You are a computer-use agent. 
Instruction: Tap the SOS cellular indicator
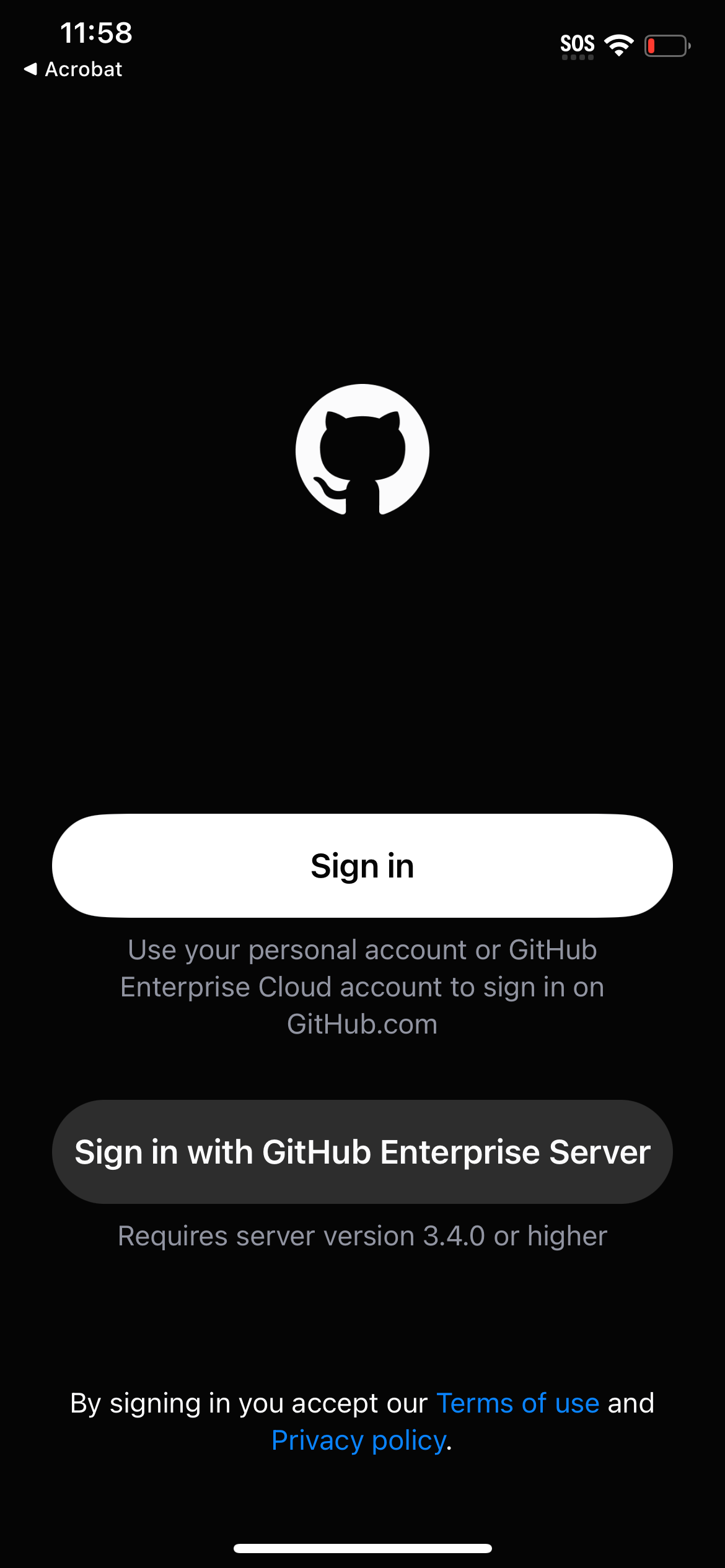[x=578, y=41]
